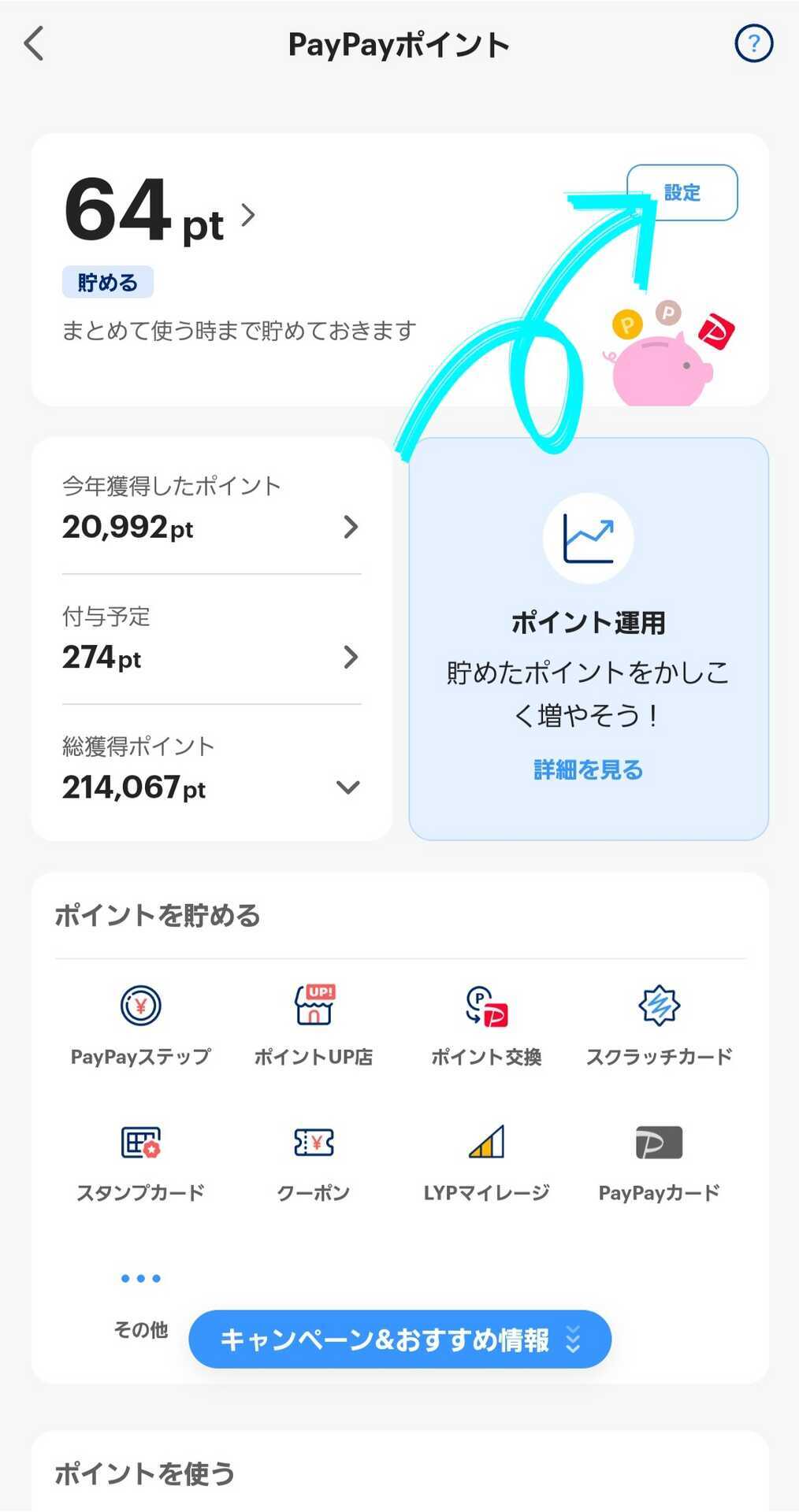The height and width of the screenshot is (1512, 799).
Task: Open LYPマイレージ
Action: pos(486,1142)
